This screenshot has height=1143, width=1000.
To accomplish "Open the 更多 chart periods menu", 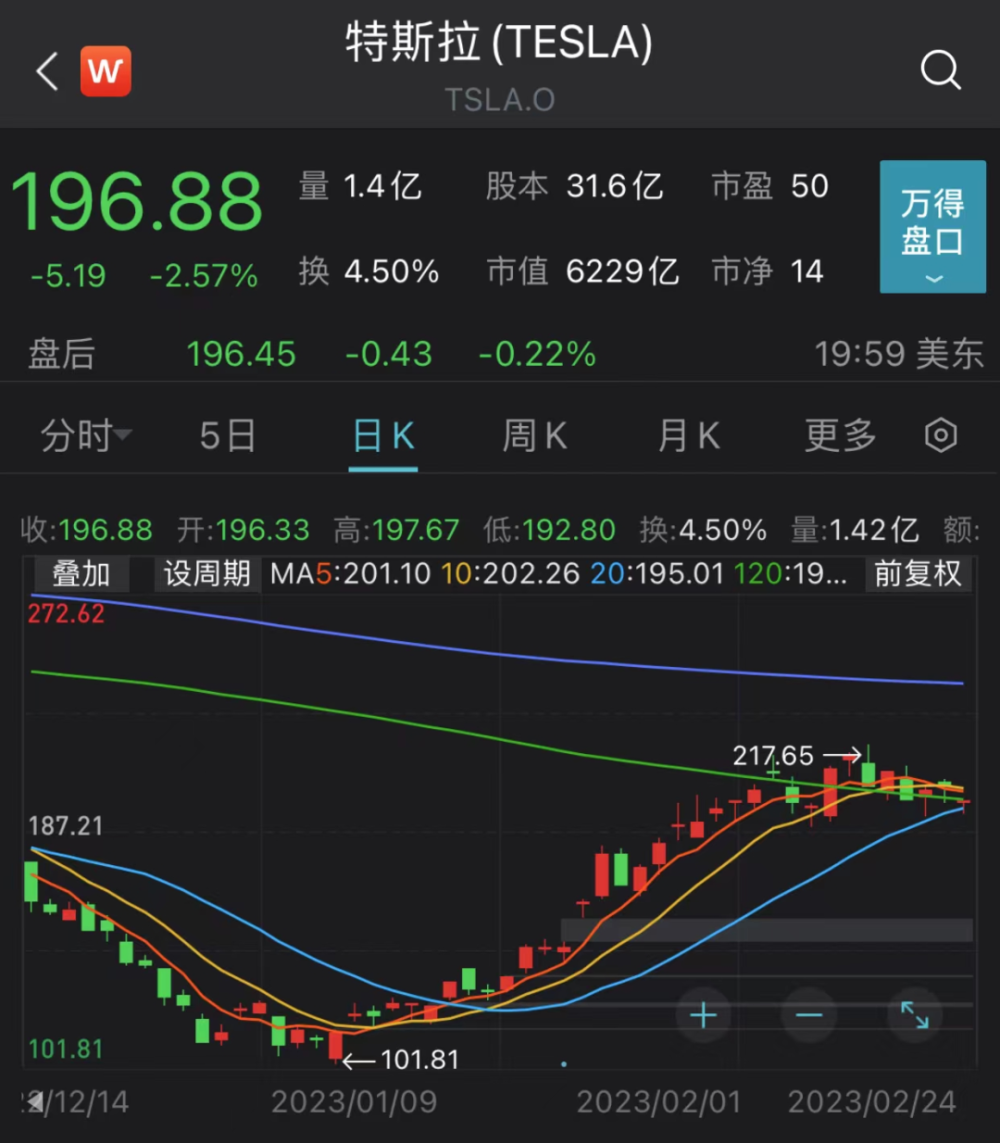I will pos(840,436).
